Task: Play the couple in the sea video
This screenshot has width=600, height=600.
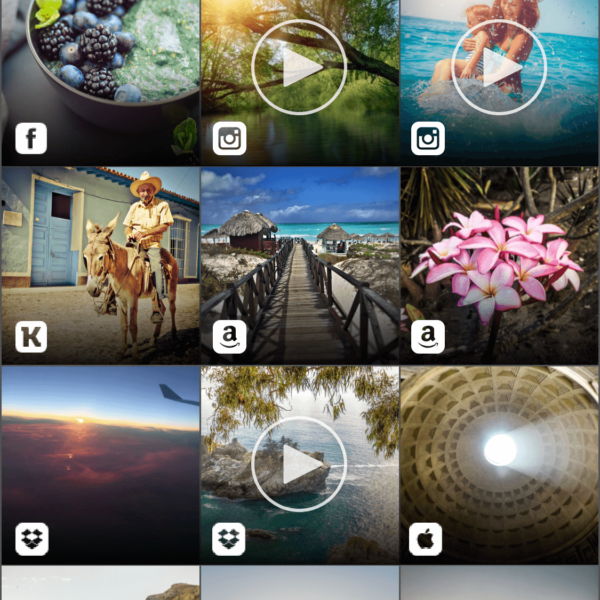Action: (499, 68)
